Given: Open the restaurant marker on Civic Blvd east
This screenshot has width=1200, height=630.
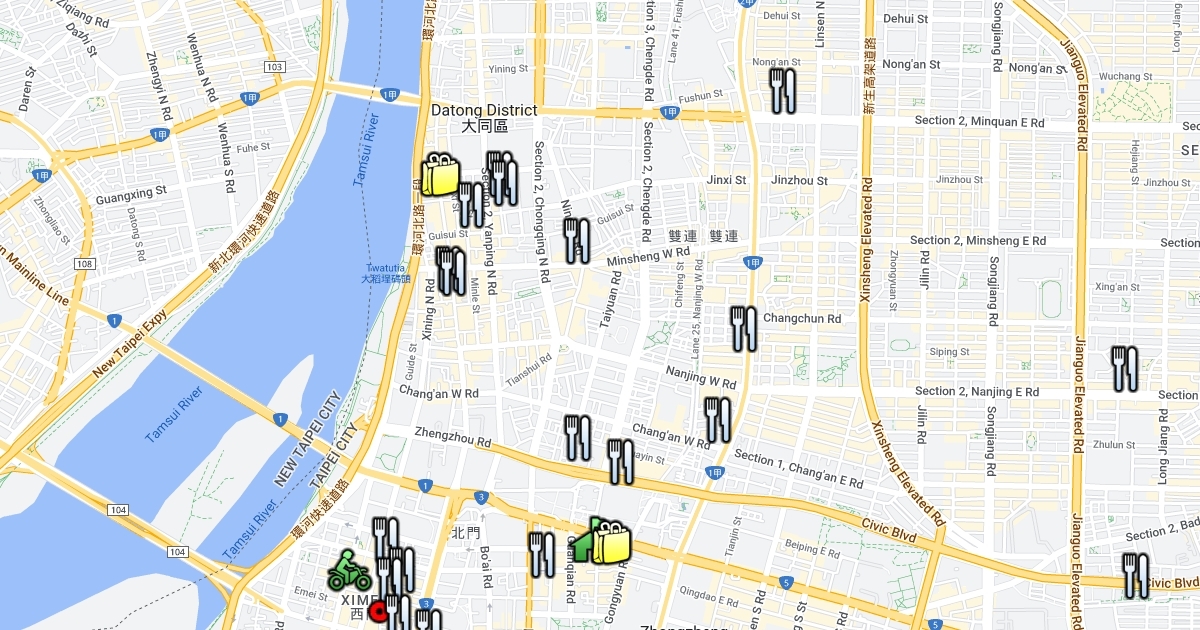Looking at the screenshot, I should click(1135, 576).
